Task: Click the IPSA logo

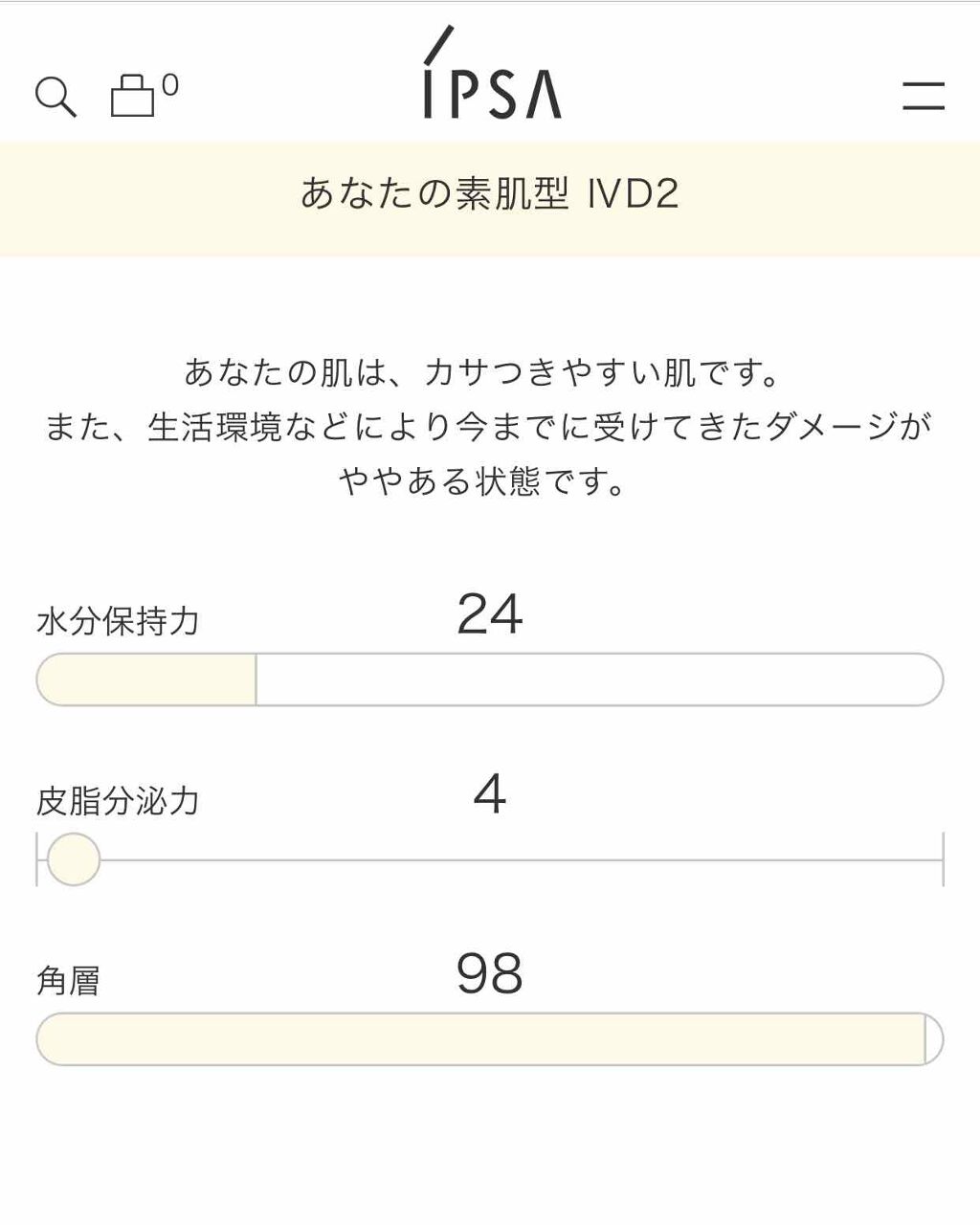Action: [489, 91]
